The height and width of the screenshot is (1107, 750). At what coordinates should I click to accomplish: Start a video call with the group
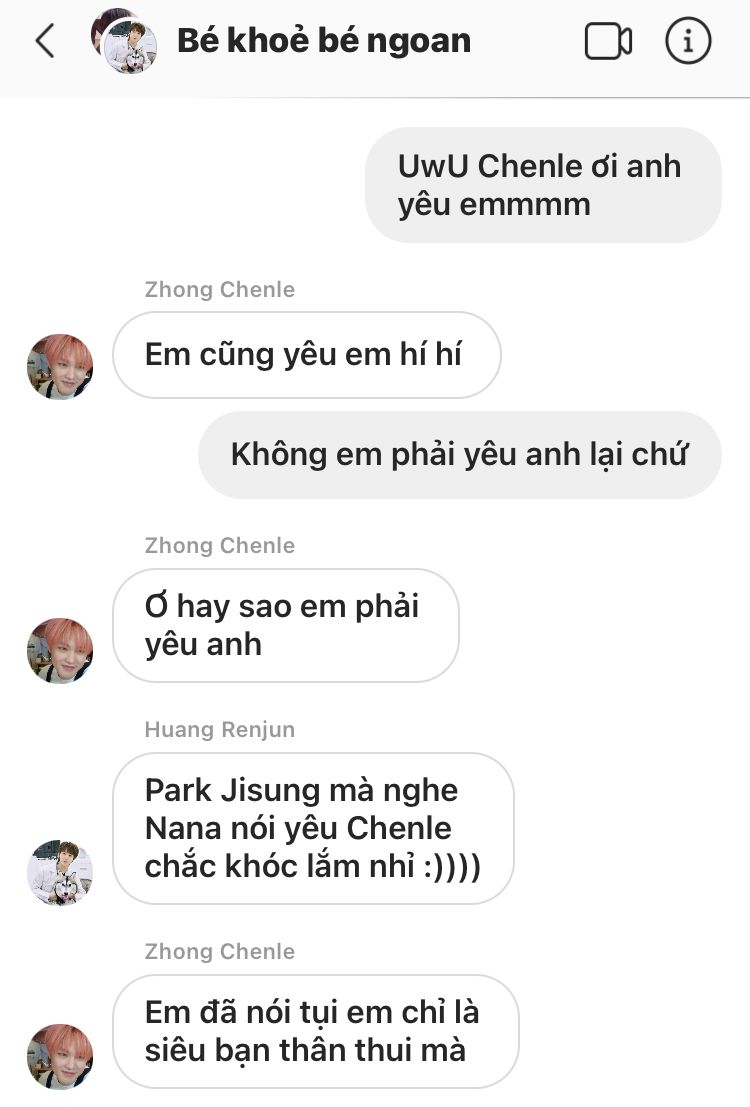(608, 42)
